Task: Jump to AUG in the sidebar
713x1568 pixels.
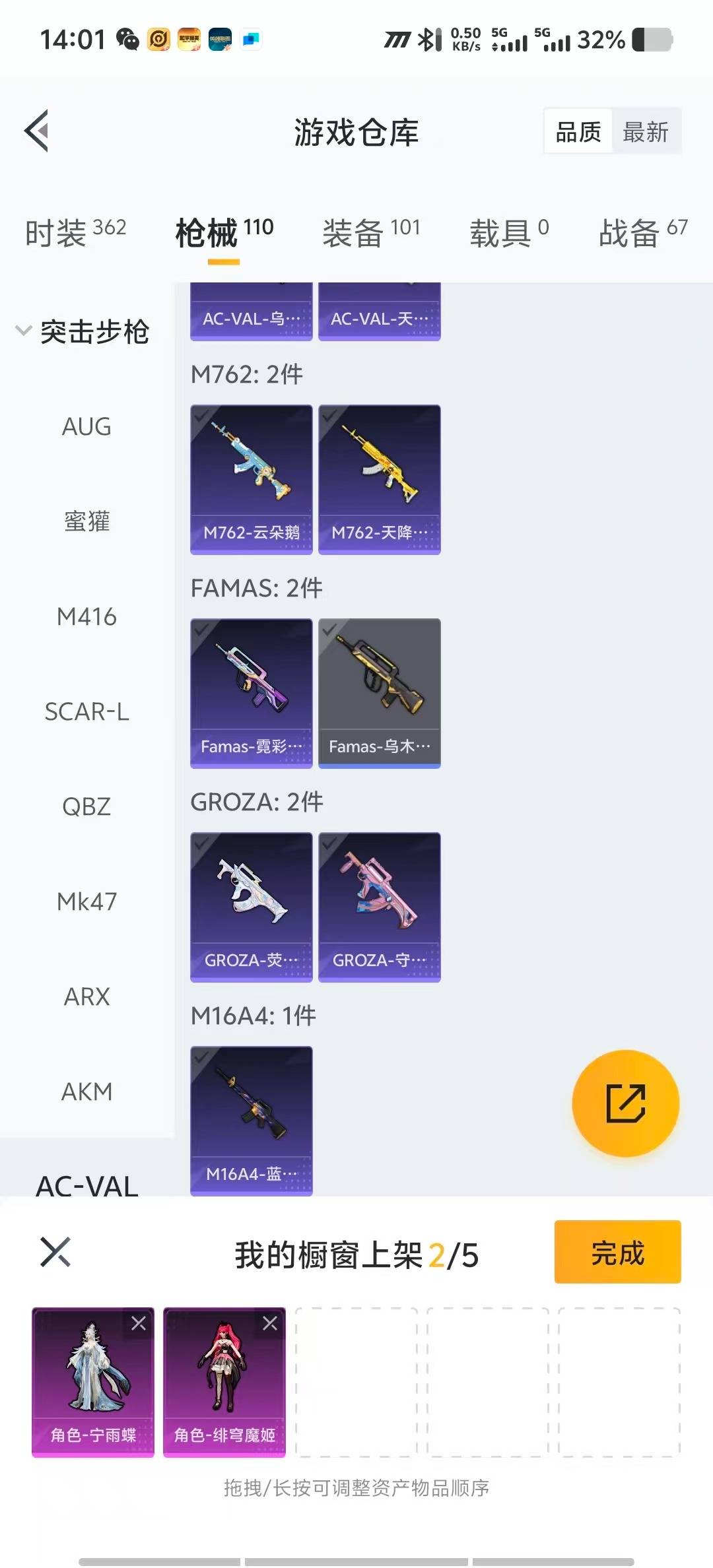Action: (86, 427)
